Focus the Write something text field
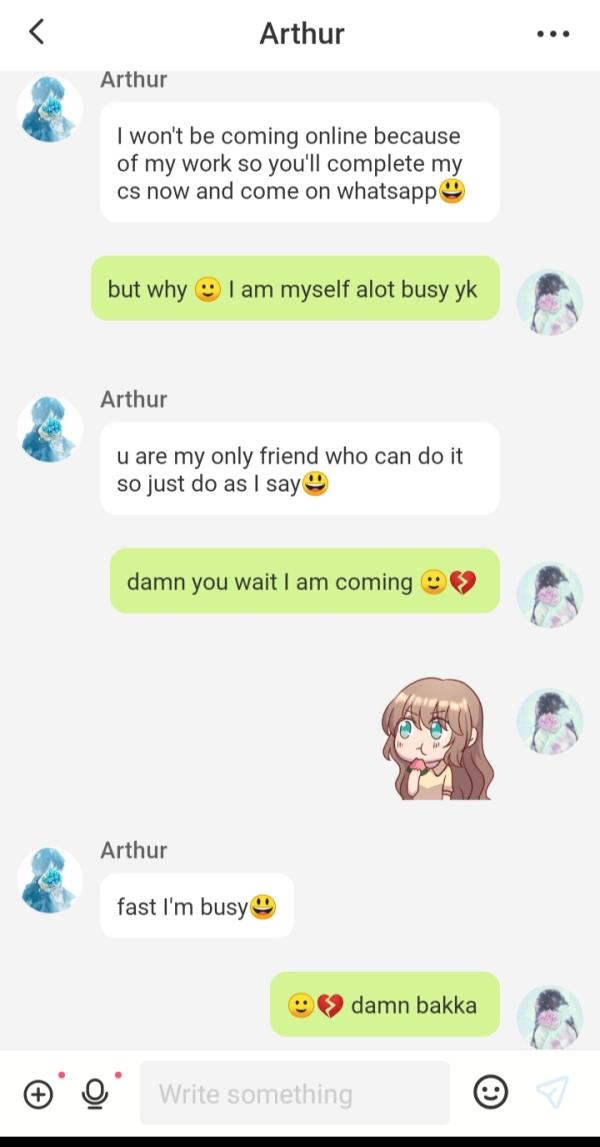This screenshot has height=1147, width=600. (x=294, y=1093)
